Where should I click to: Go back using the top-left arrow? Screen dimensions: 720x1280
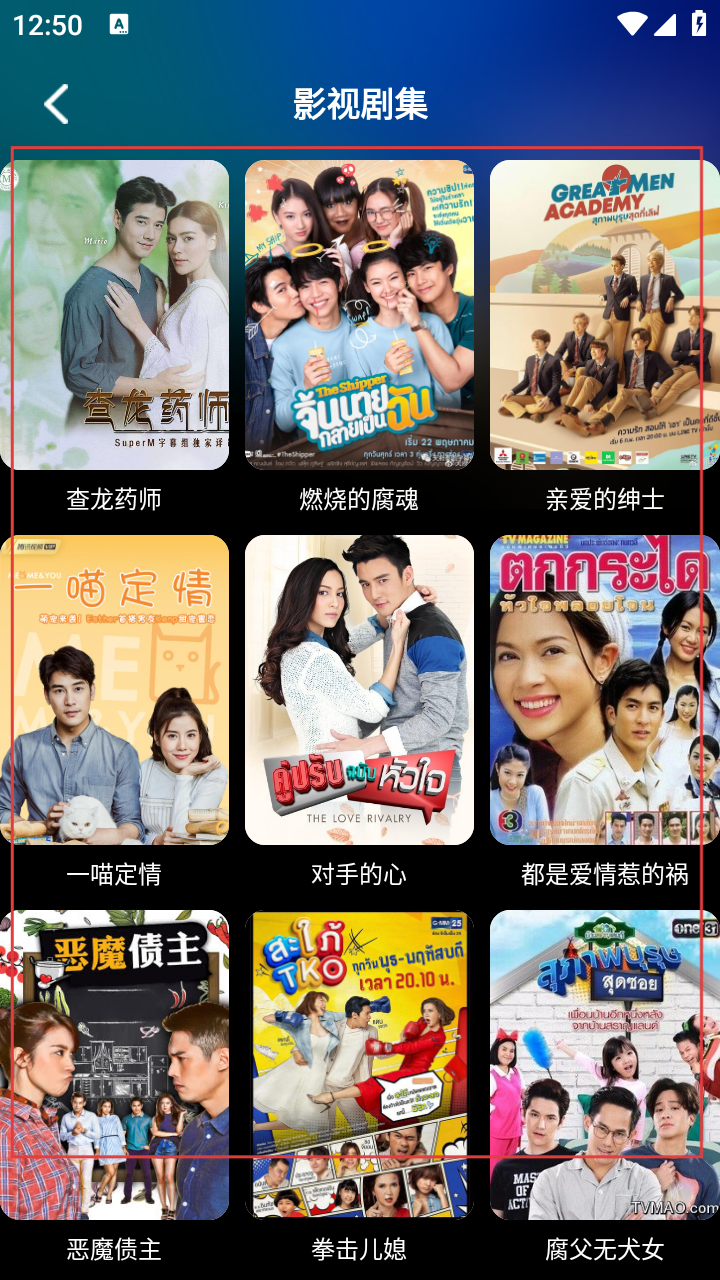(x=57, y=104)
